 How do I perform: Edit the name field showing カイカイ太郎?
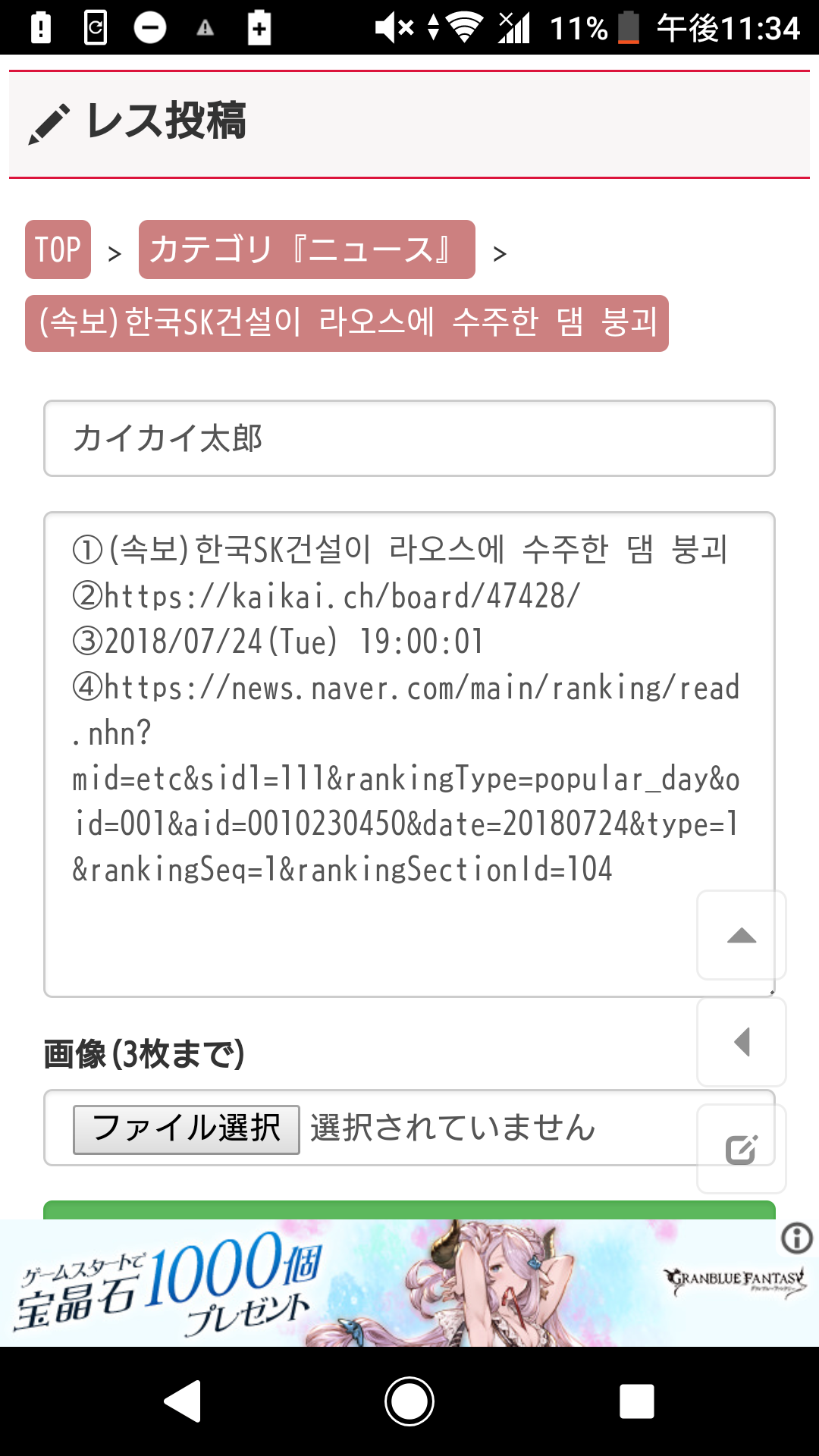pyautogui.click(x=409, y=438)
